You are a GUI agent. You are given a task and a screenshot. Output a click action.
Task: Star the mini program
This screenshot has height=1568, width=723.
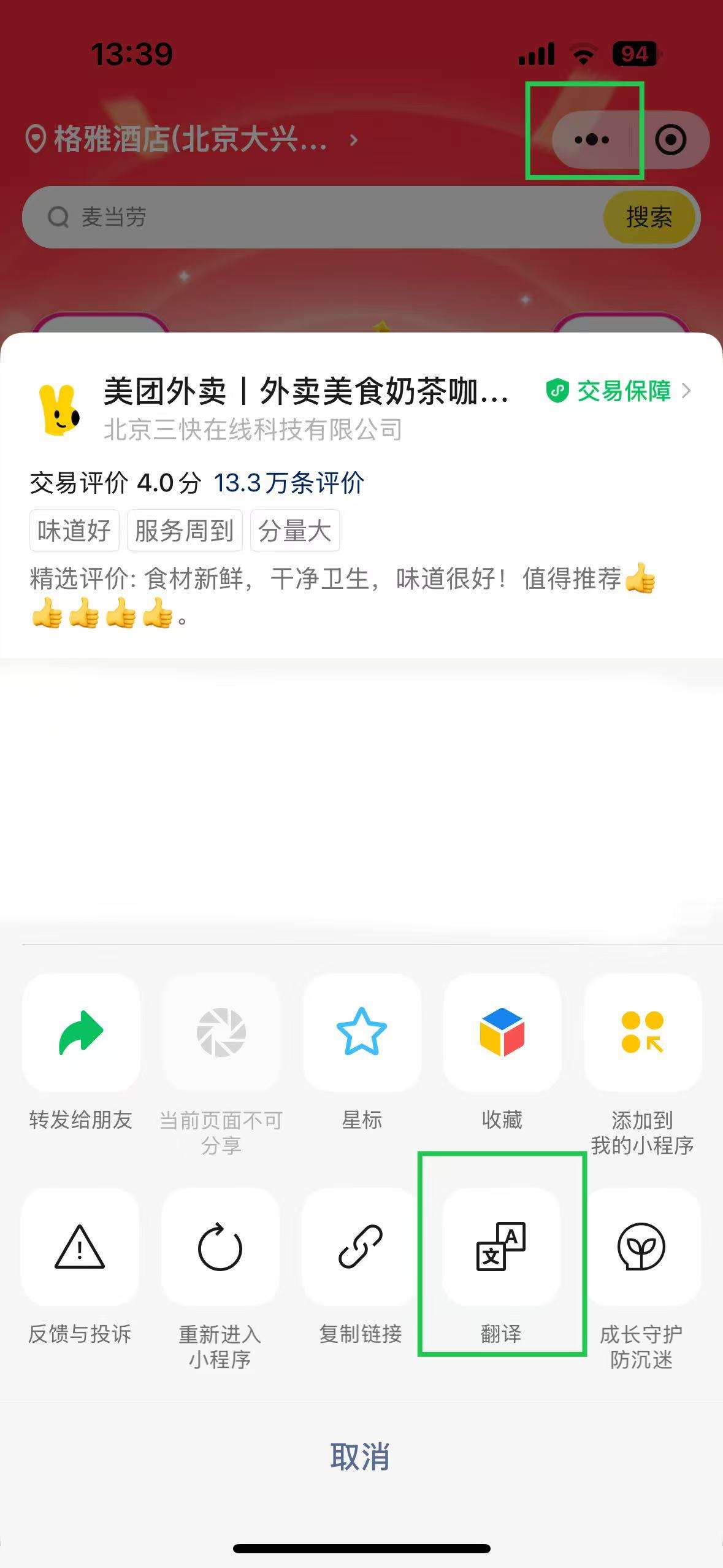[x=362, y=1032]
